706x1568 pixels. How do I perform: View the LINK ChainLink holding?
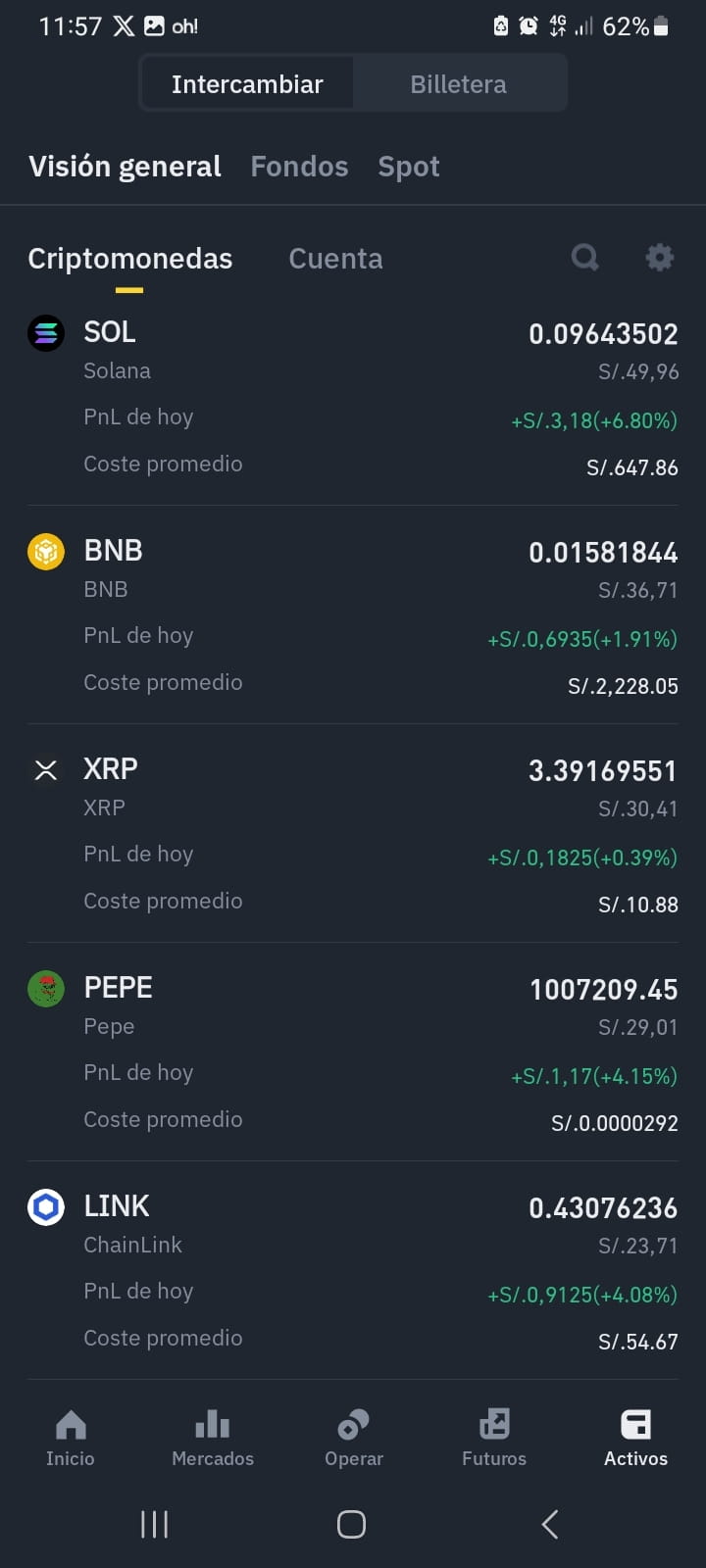tap(353, 1271)
